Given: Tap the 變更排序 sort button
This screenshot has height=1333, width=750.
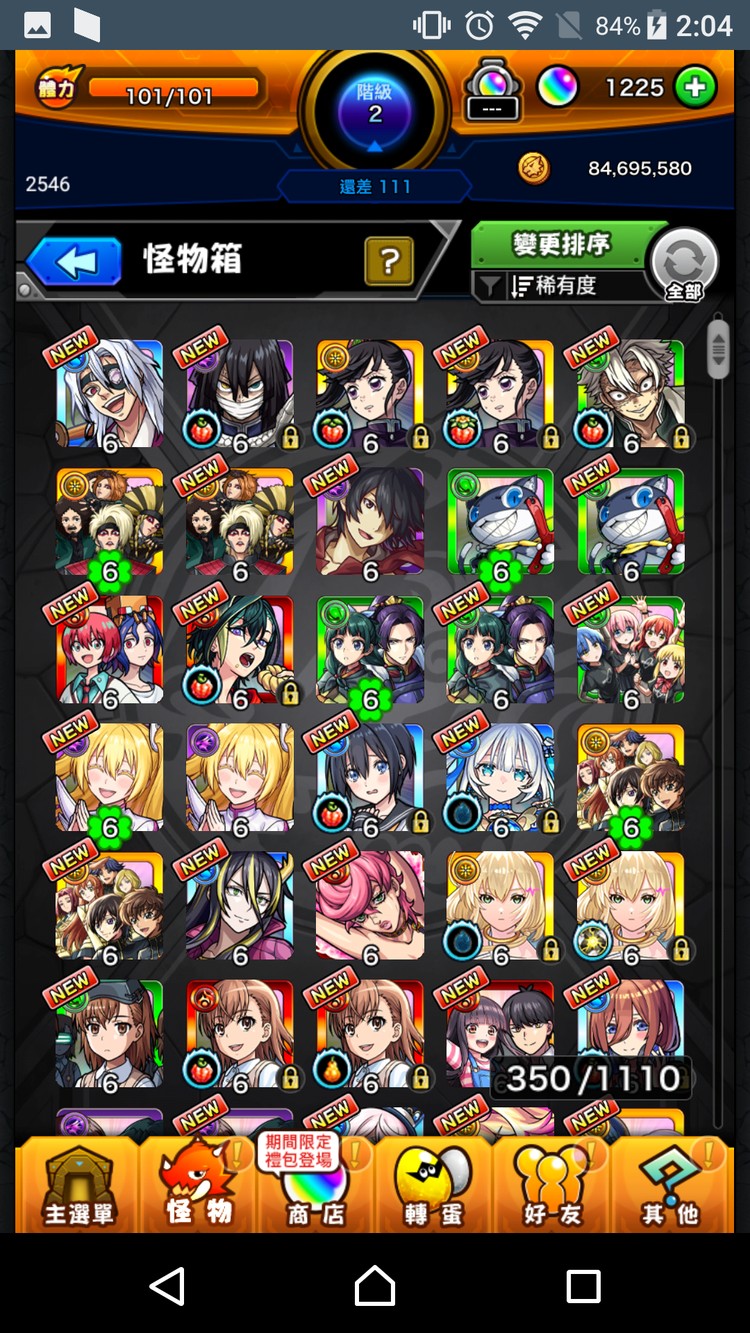Looking at the screenshot, I should pos(560,245).
